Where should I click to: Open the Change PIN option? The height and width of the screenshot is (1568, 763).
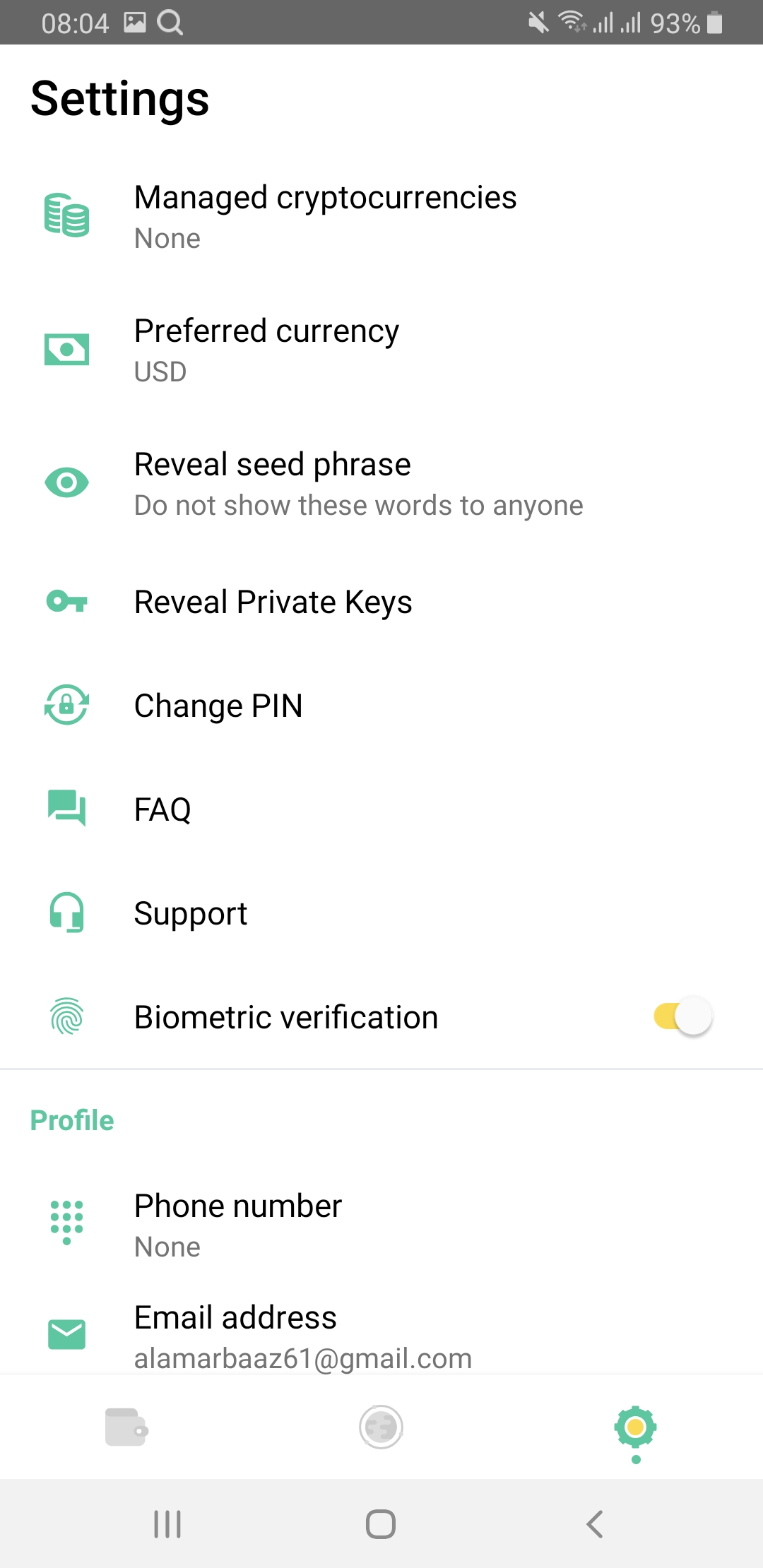[x=218, y=706]
